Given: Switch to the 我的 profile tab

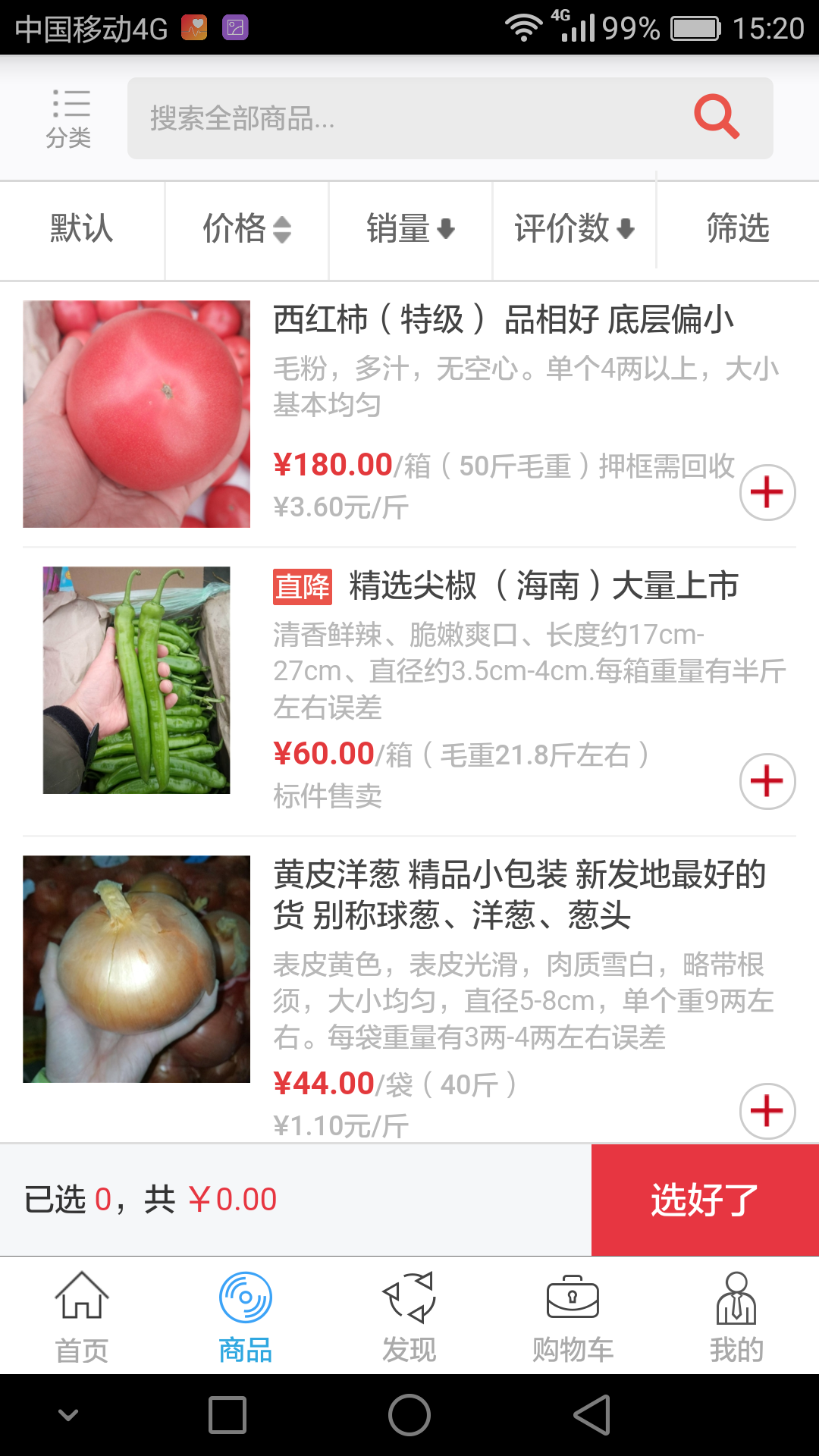Looking at the screenshot, I should pyautogui.click(x=736, y=1316).
